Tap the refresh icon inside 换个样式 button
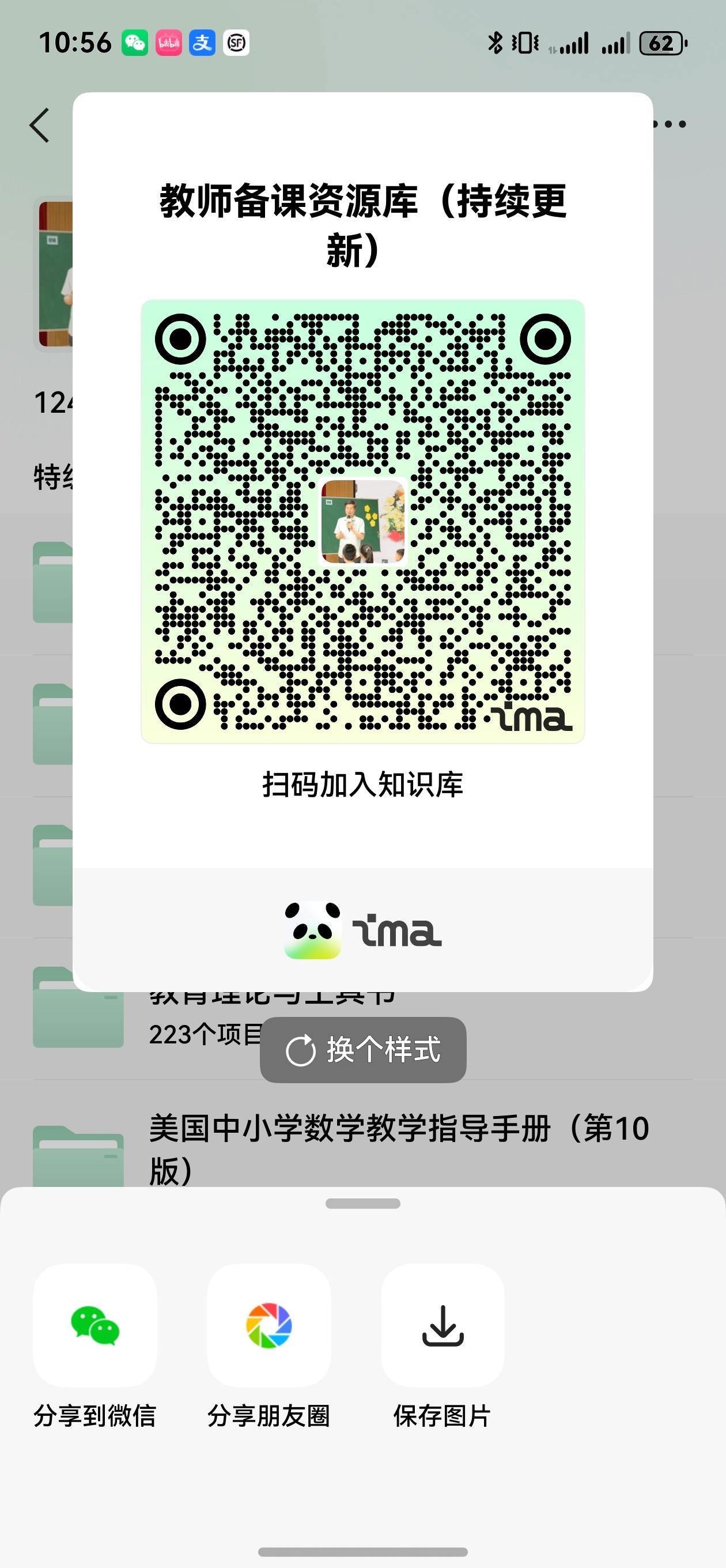The width and height of the screenshot is (726, 1568). tap(302, 1049)
